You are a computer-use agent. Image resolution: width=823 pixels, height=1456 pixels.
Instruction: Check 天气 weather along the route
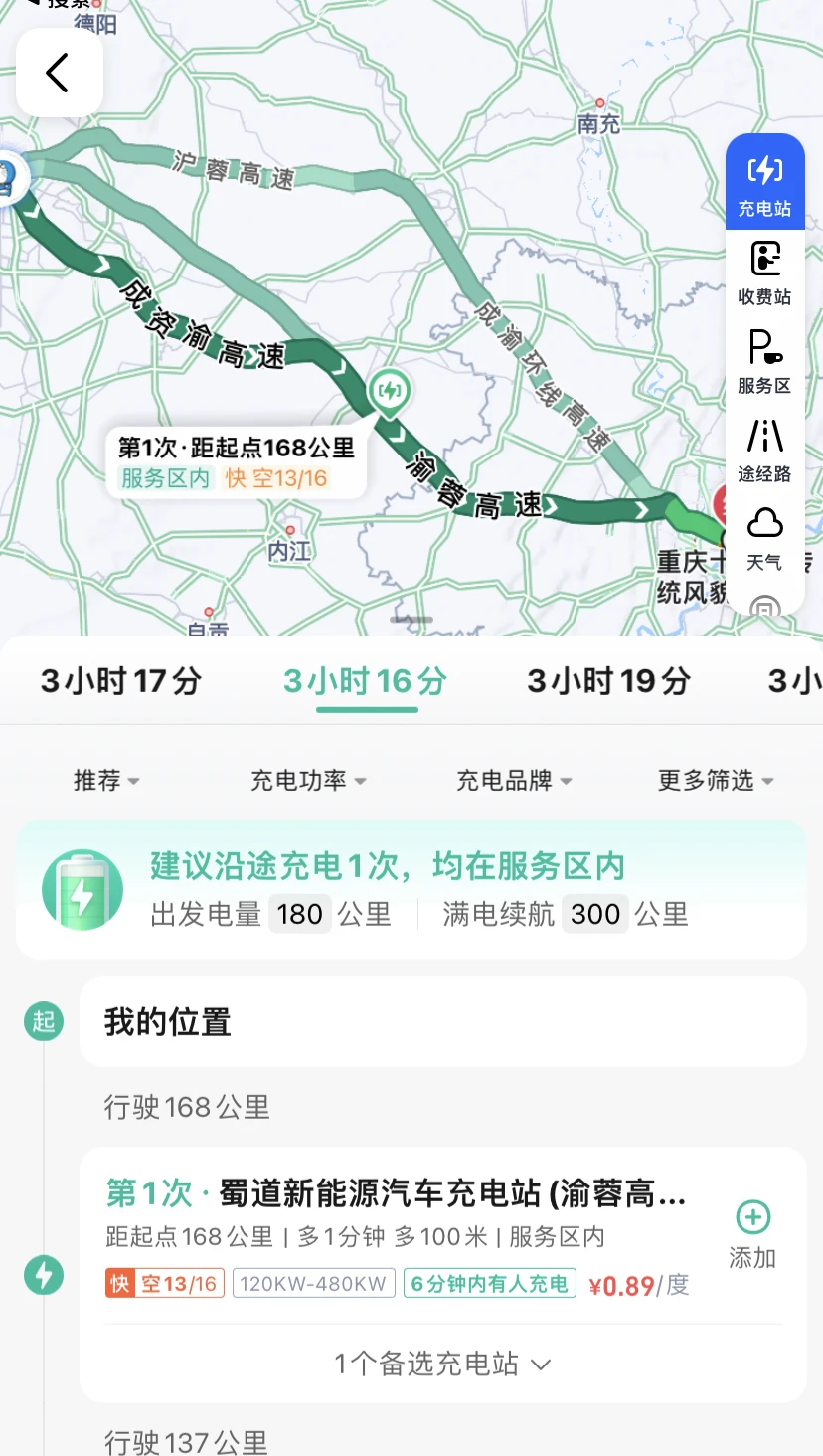tap(764, 538)
